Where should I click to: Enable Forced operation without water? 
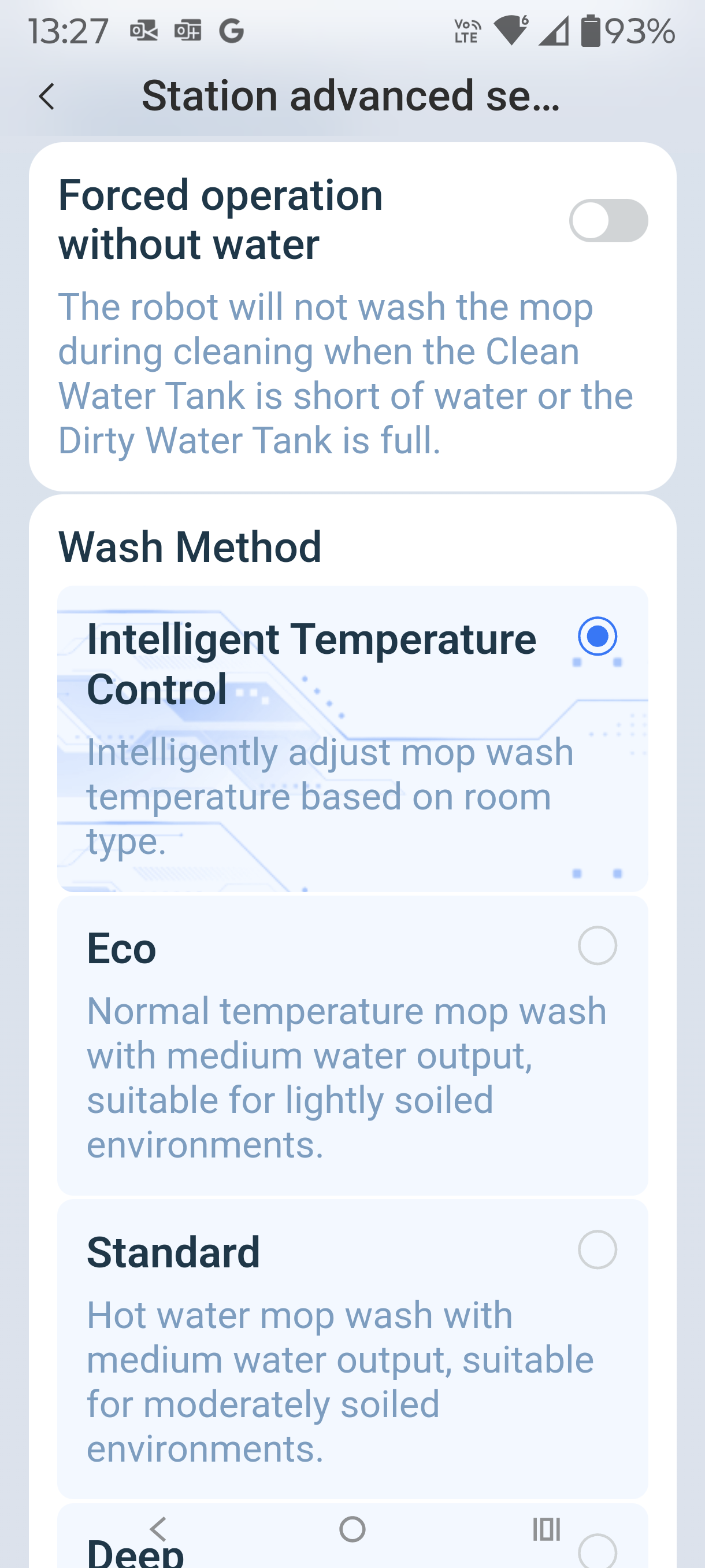tap(608, 220)
